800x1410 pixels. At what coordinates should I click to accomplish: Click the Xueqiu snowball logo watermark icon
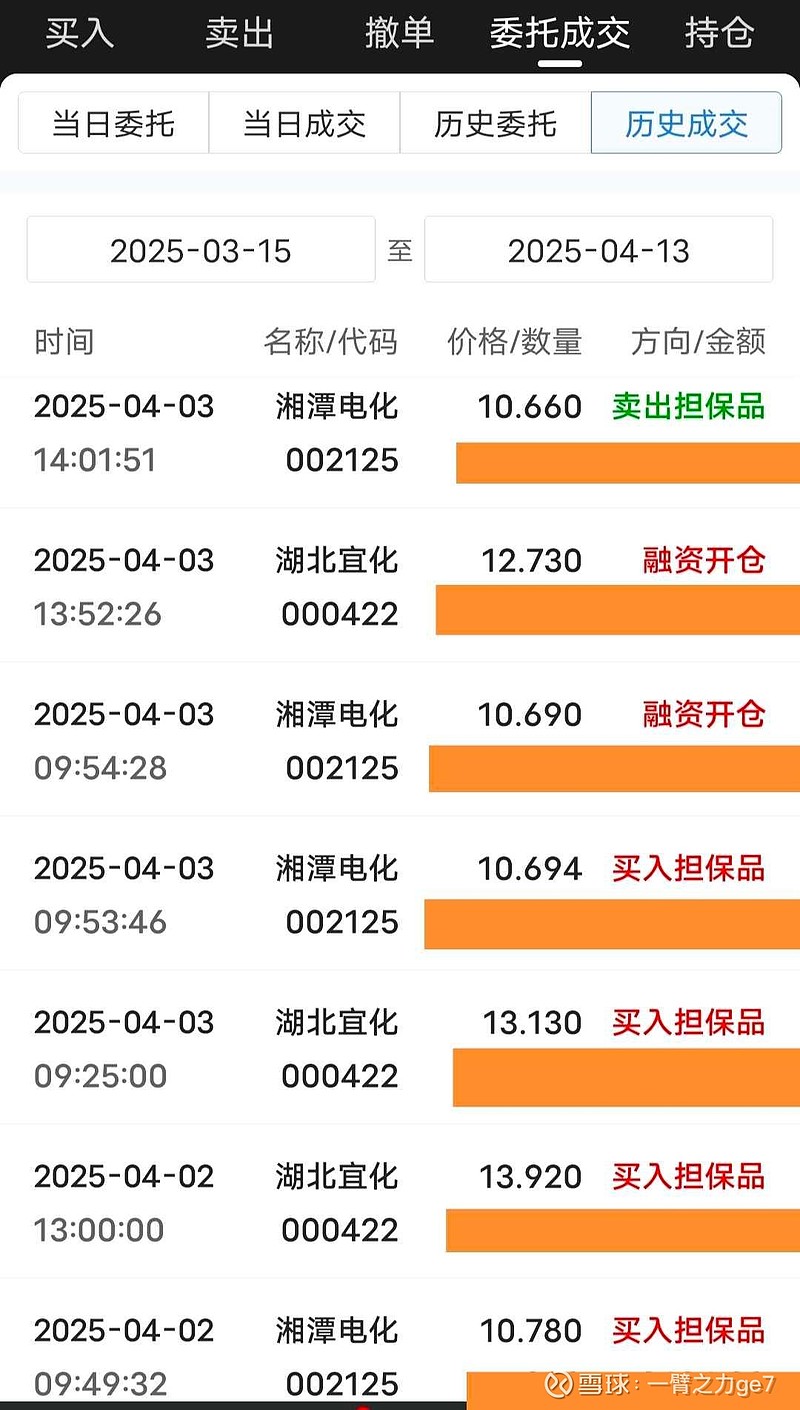click(559, 1385)
